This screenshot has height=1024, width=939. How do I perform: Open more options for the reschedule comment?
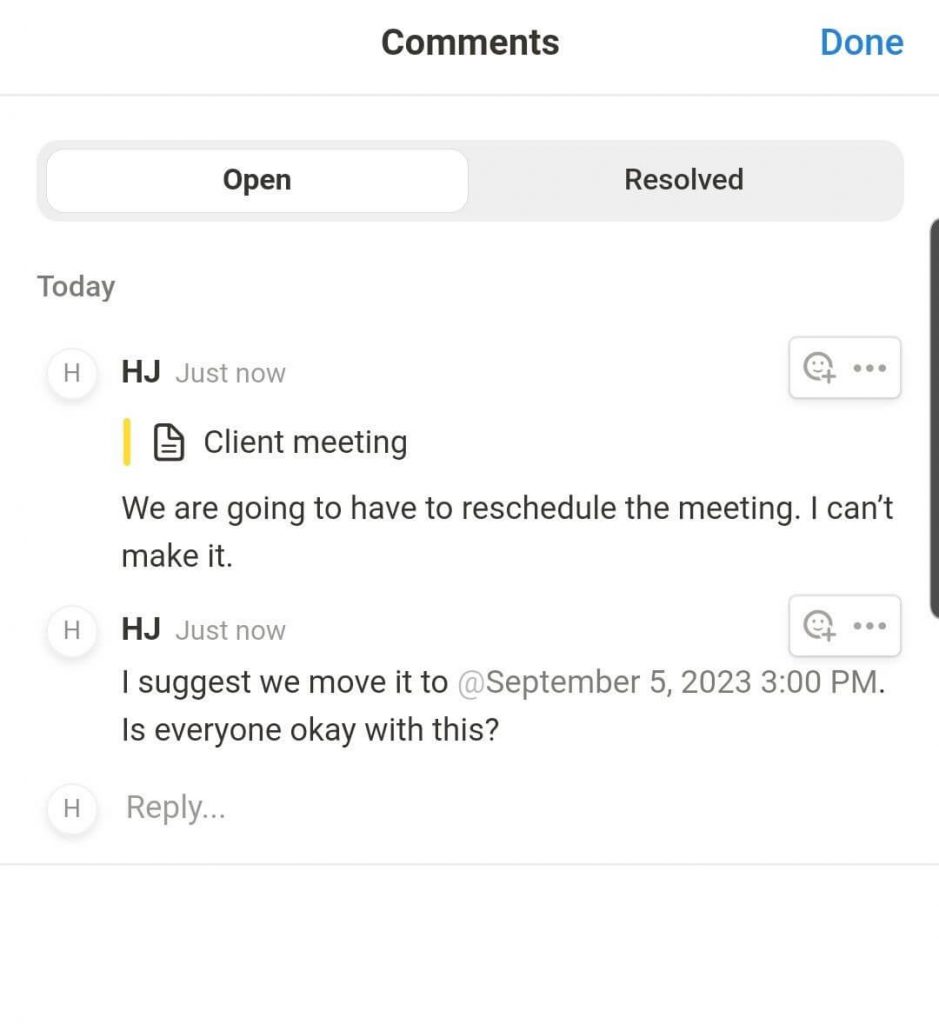click(870, 368)
